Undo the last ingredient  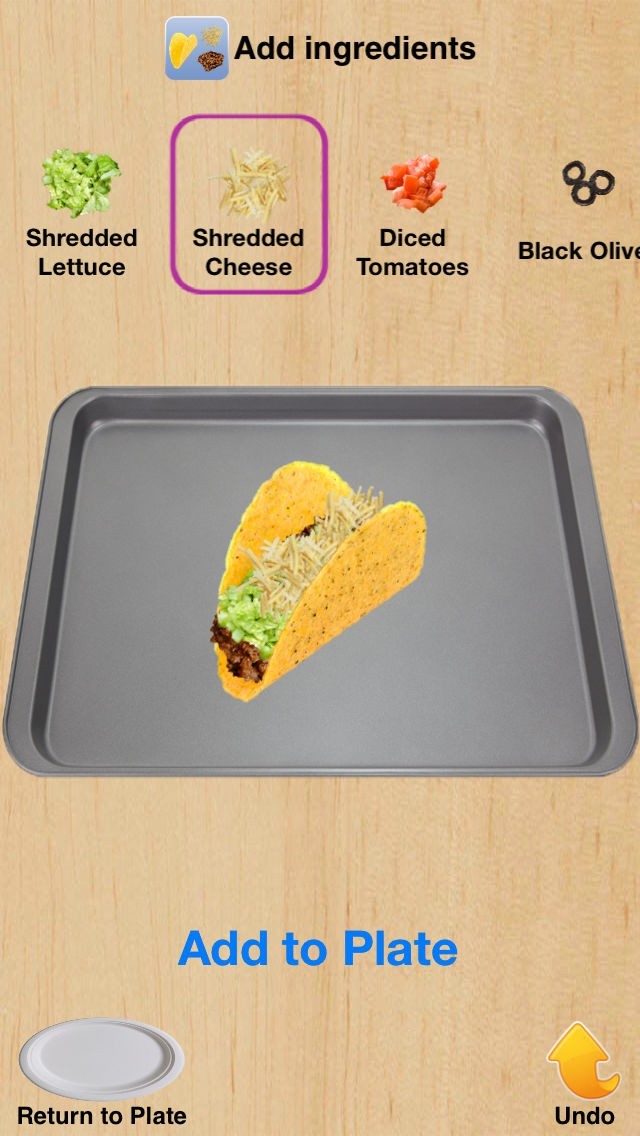point(584,1074)
